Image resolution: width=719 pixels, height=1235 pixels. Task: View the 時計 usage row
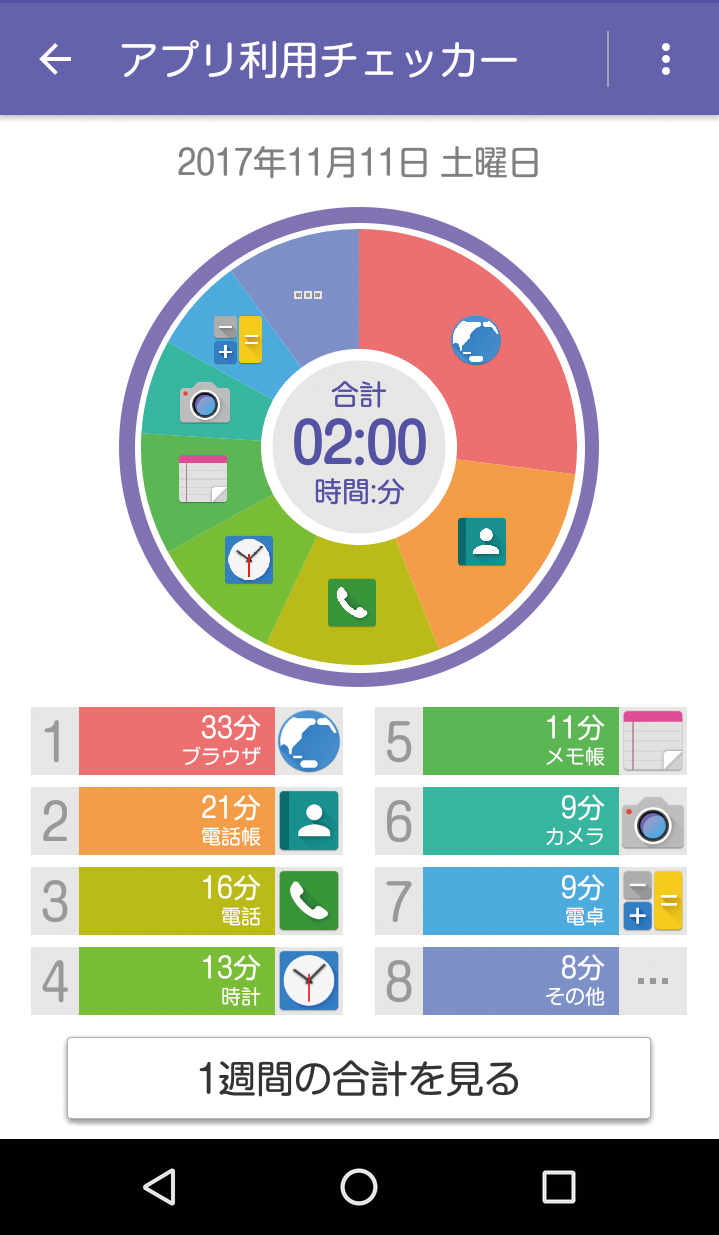click(x=187, y=981)
